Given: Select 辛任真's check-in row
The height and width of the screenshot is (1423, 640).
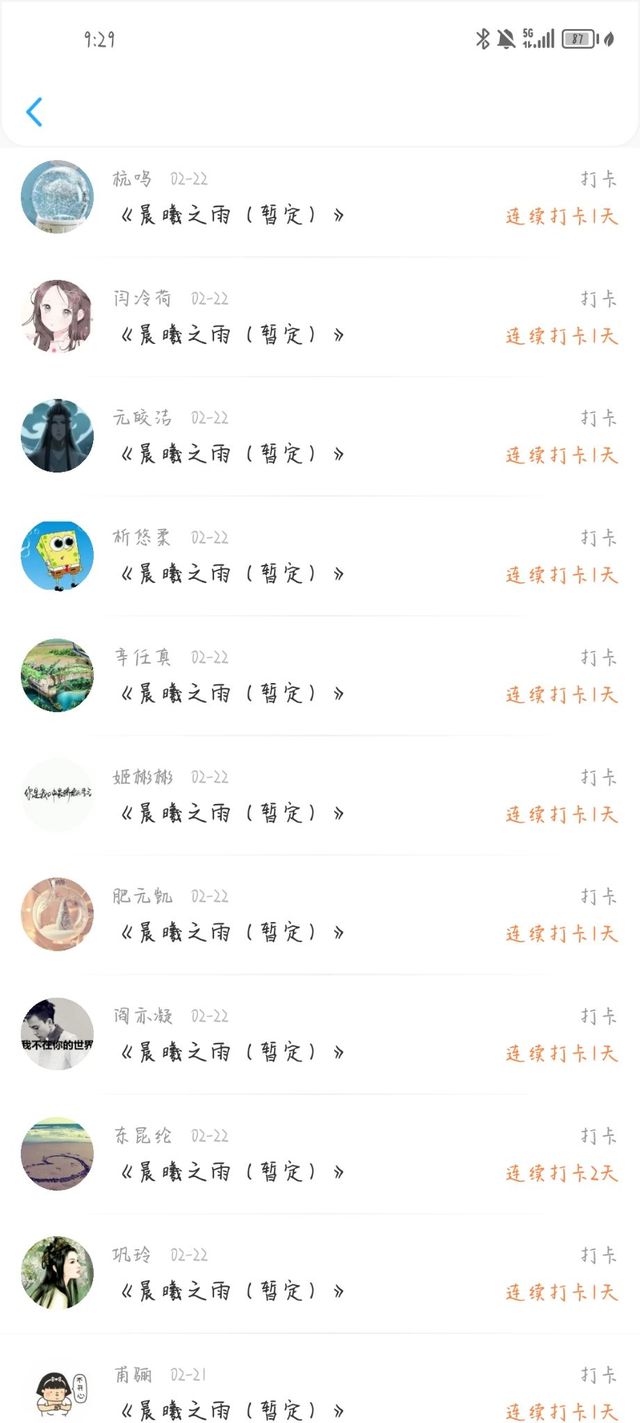Looking at the screenshot, I should click(320, 676).
